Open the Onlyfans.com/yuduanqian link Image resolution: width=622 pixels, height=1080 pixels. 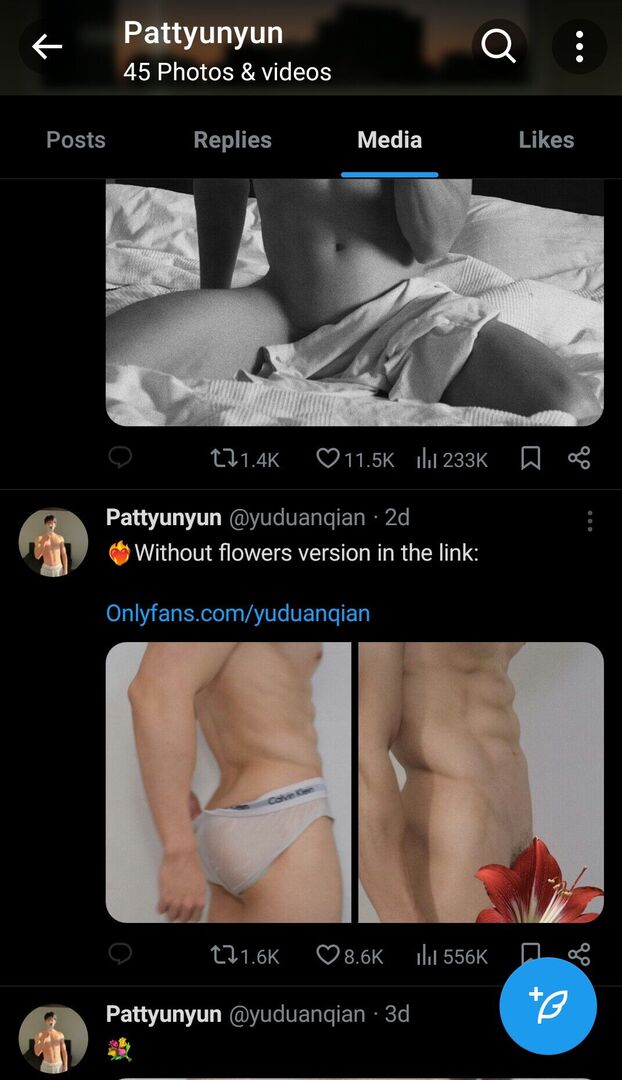coord(238,613)
